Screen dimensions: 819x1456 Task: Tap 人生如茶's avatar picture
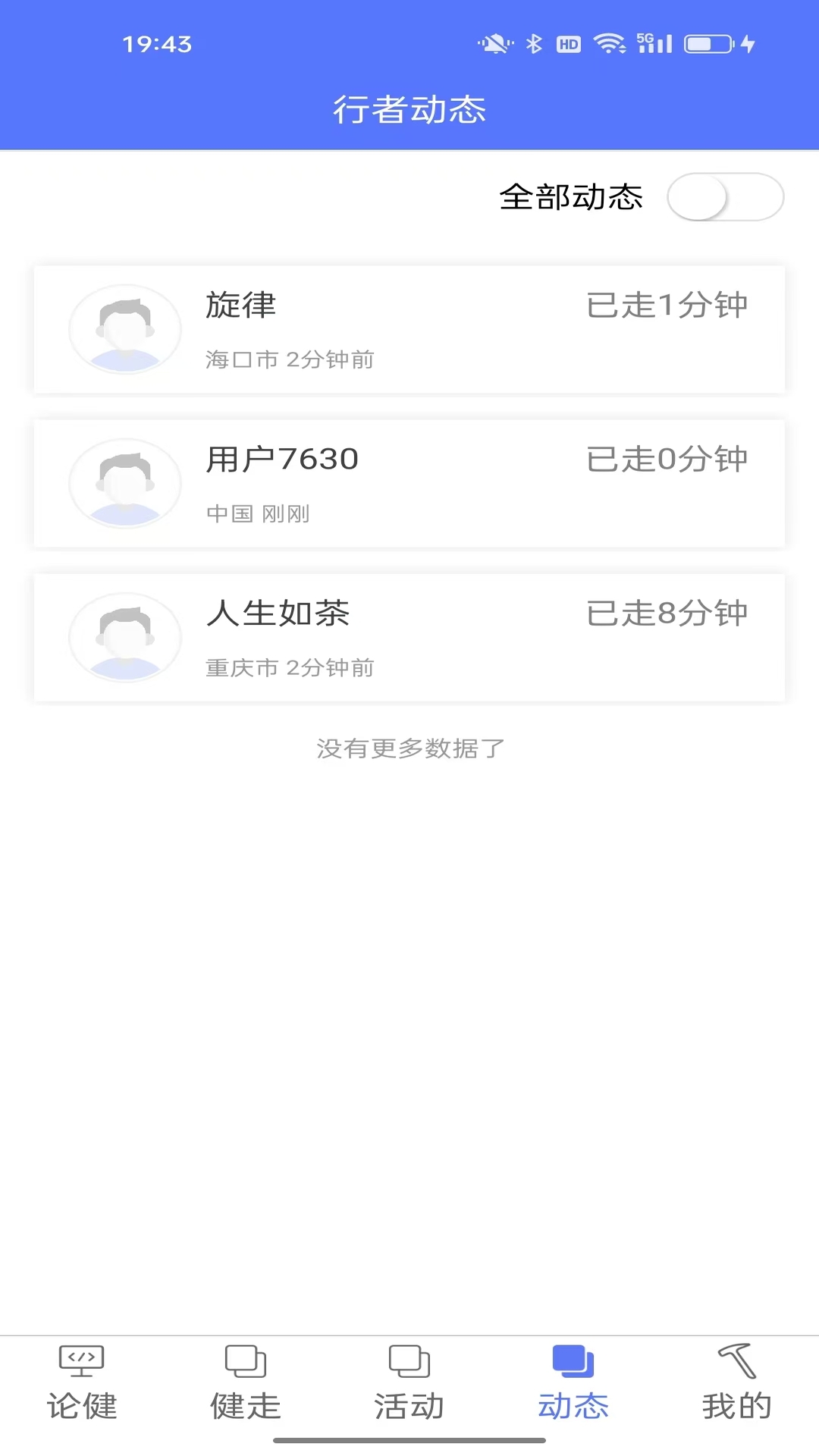click(x=125, y=638)
